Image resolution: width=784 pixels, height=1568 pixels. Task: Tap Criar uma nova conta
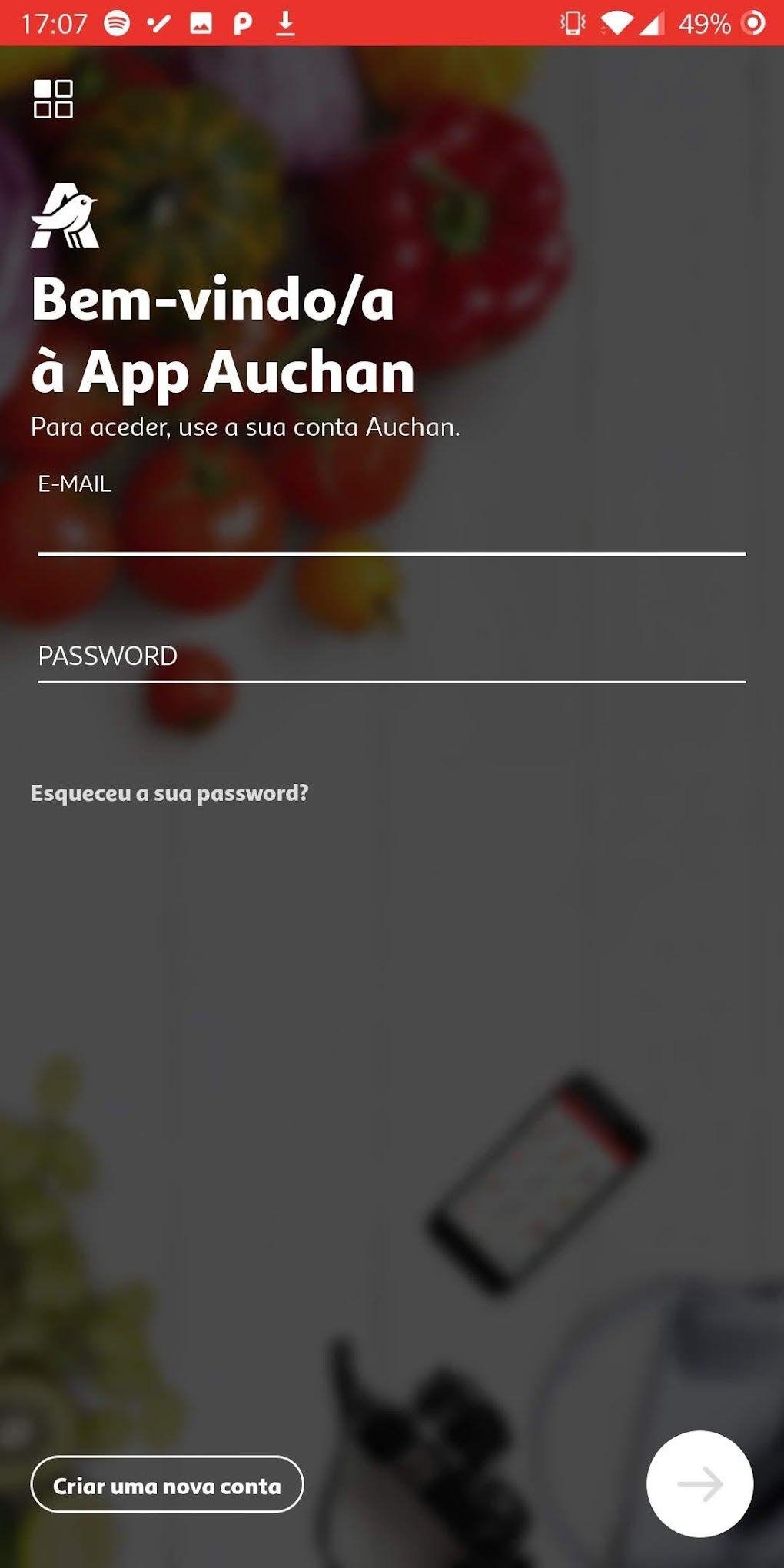pyautogui.click(x=168, y=1484)
